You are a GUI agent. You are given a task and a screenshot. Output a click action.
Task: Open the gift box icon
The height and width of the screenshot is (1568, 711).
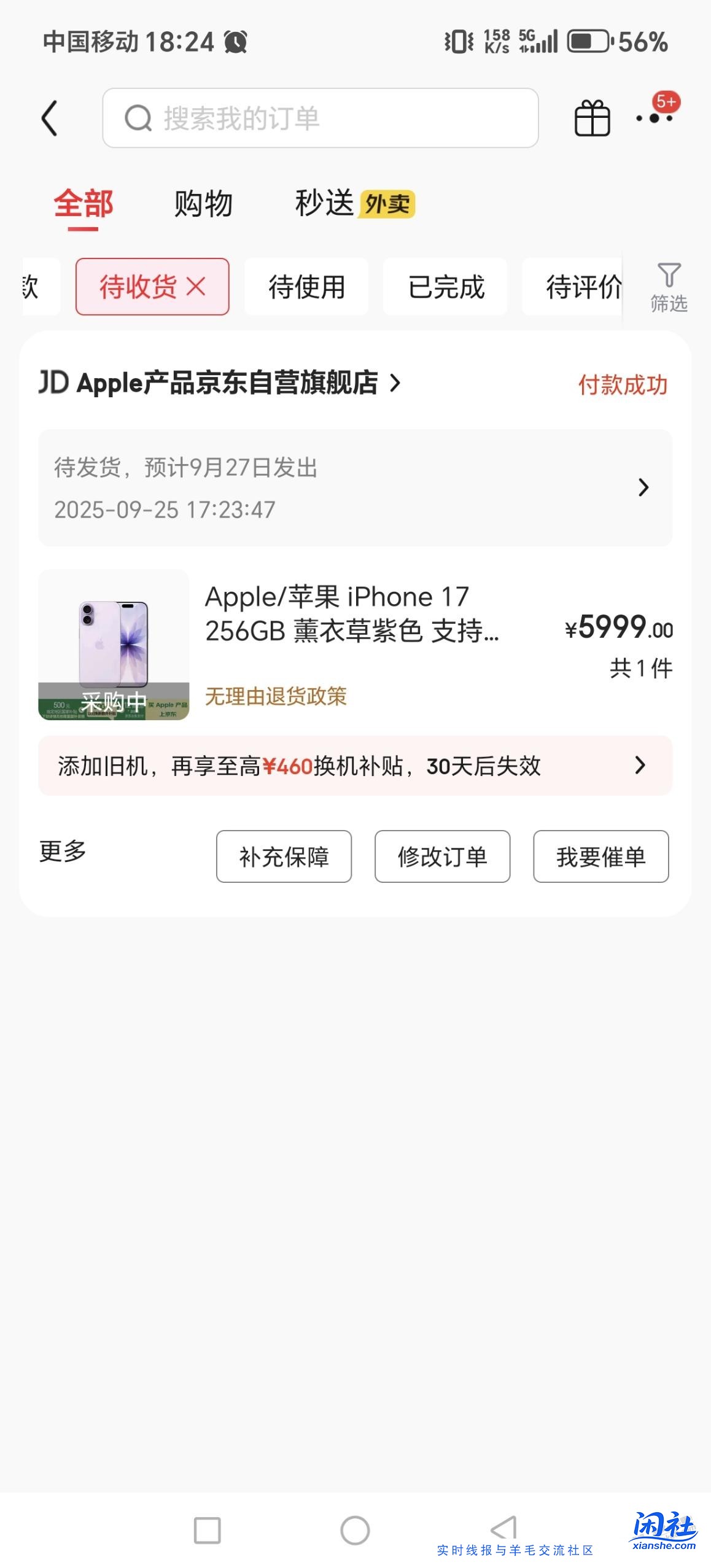pos(591,118)
